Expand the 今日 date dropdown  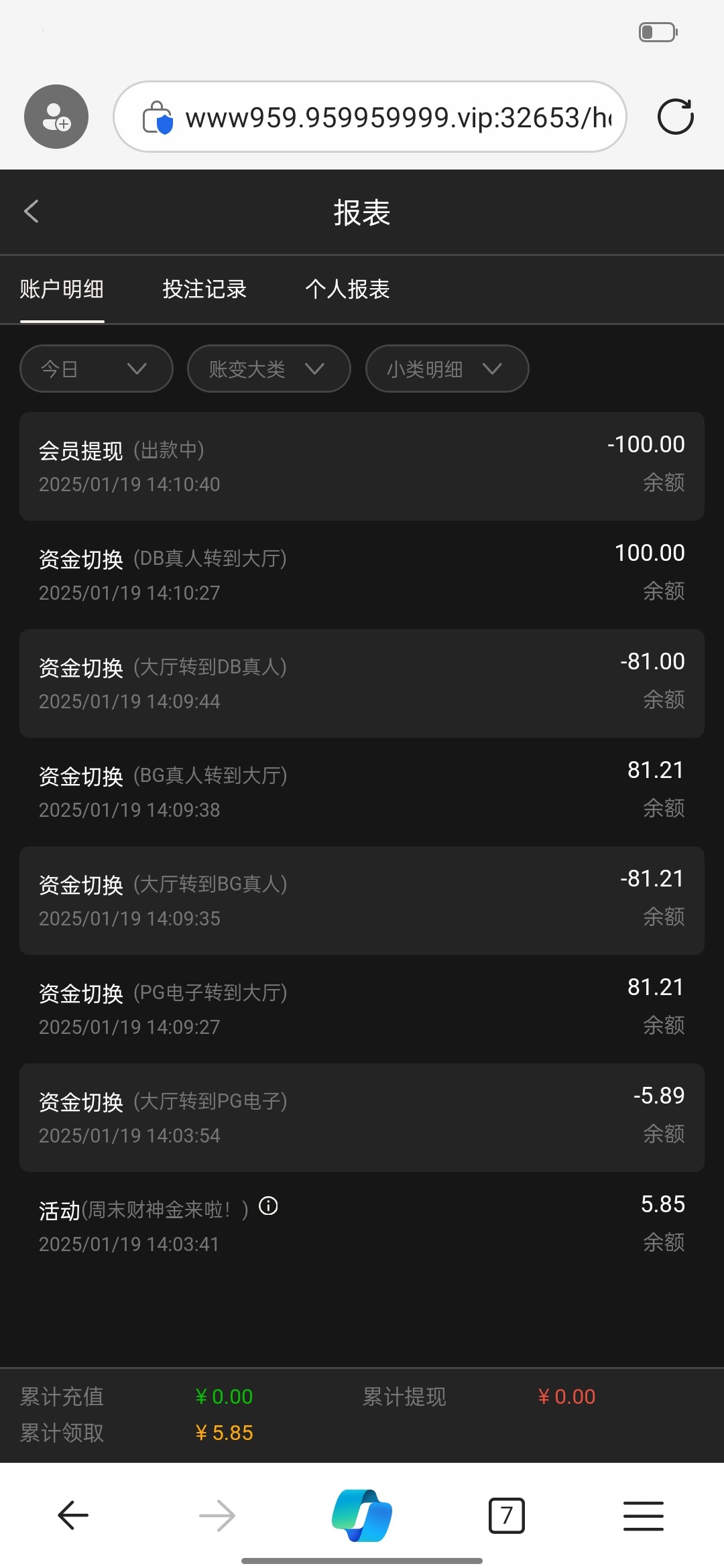[x=97, y=369]
